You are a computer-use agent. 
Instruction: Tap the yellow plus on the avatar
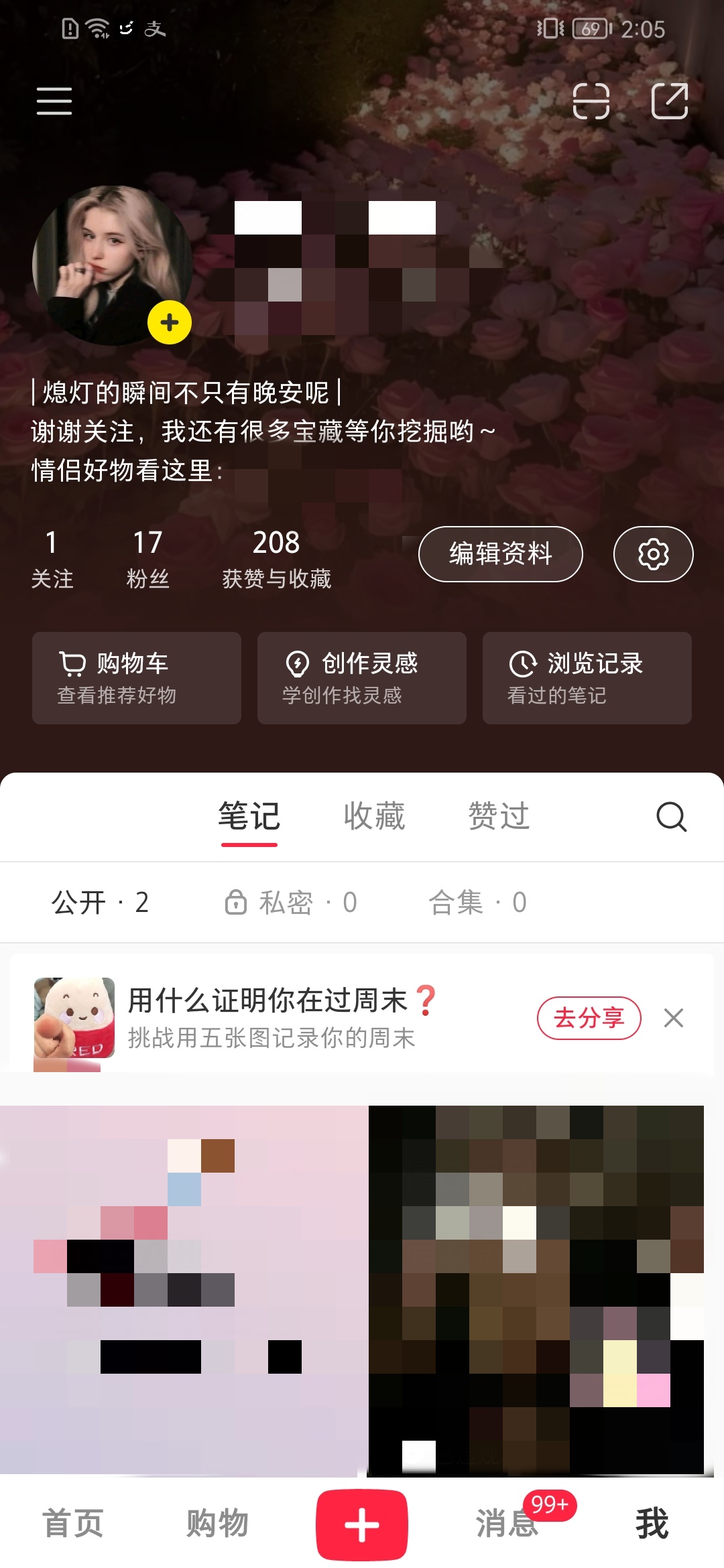tap(170, 322)
